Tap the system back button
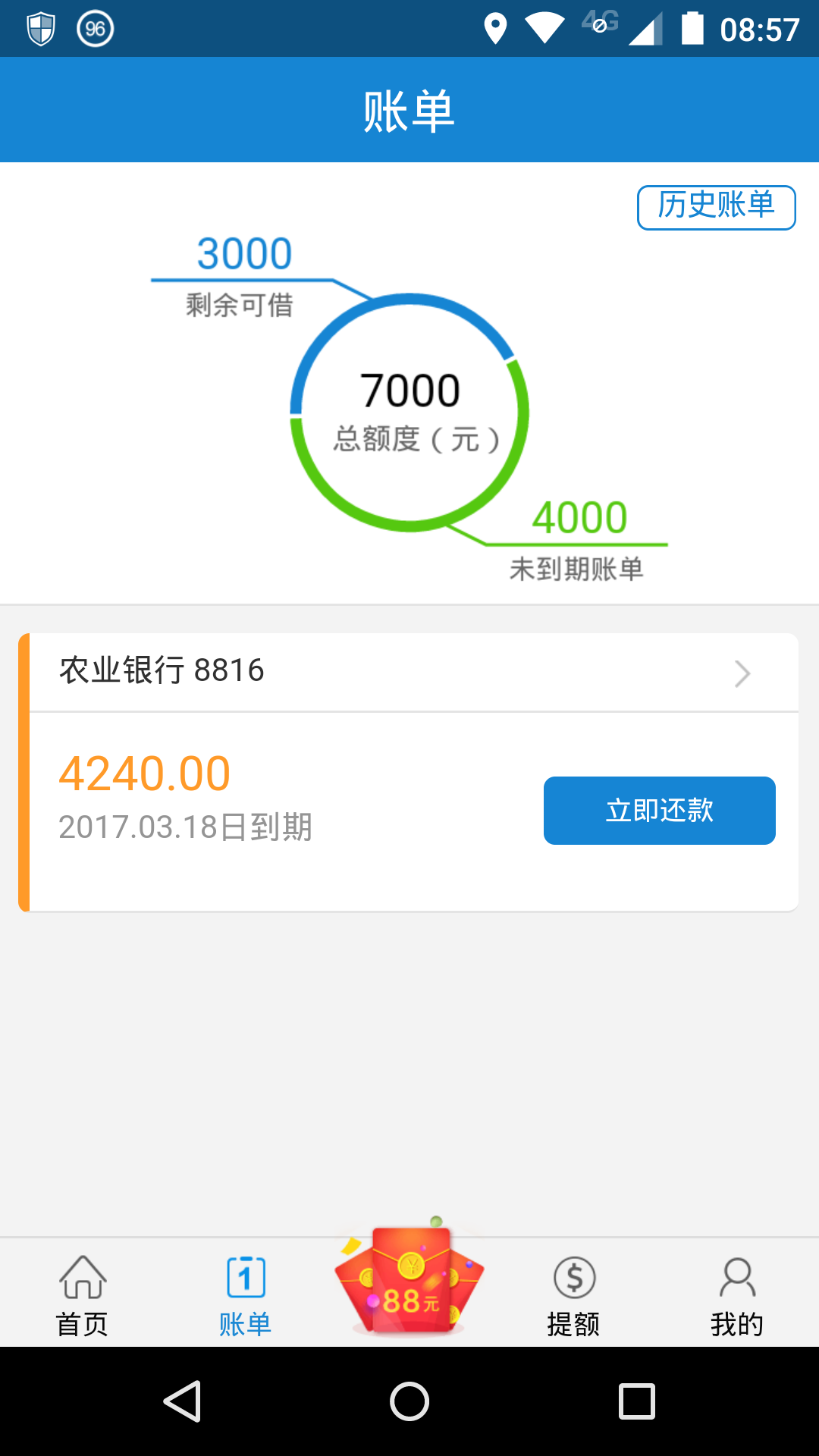819x1456 pixels. [x=182, y=1401]
